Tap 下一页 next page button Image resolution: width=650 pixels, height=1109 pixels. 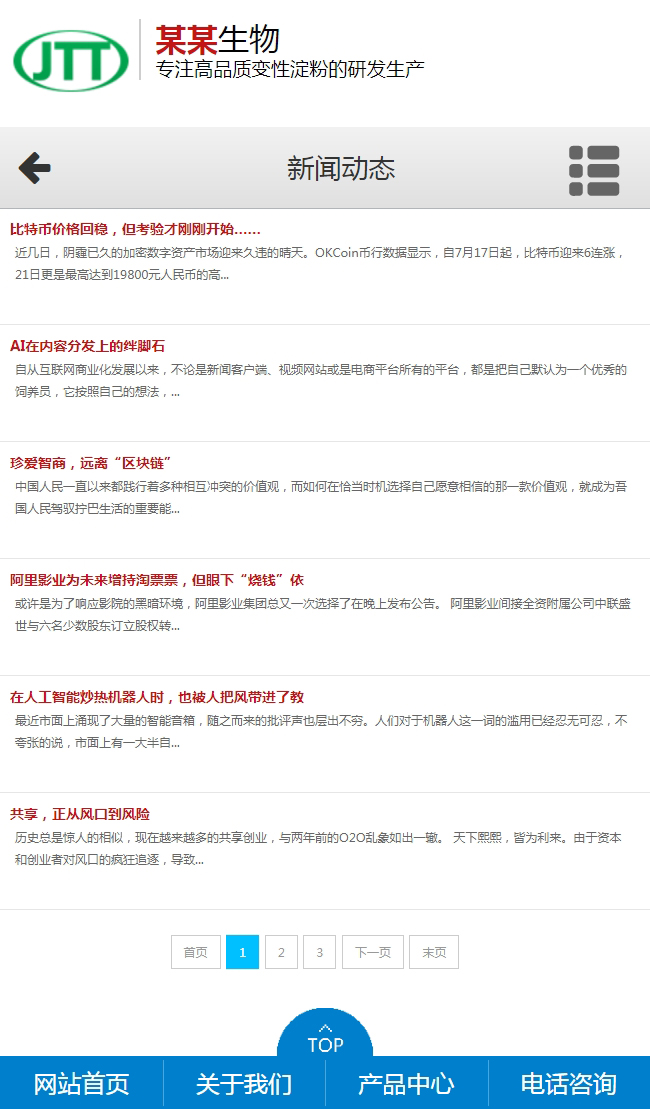tap(373, 952)
